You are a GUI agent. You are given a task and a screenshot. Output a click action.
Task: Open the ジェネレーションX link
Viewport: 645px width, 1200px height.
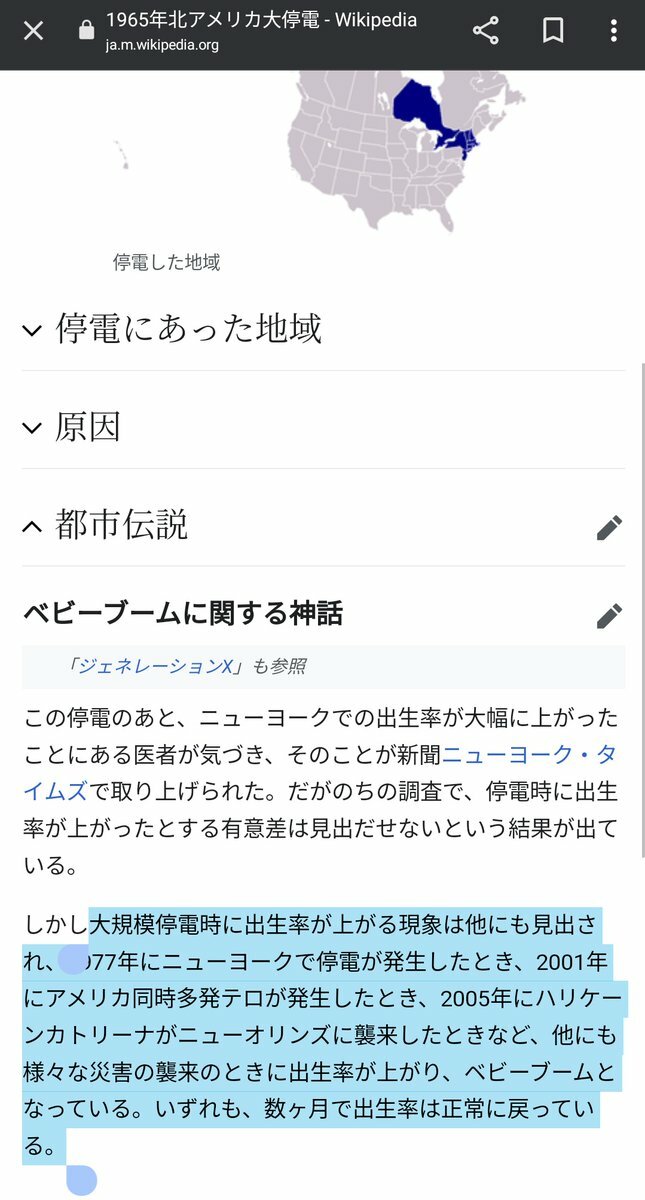tap(157, 667)
